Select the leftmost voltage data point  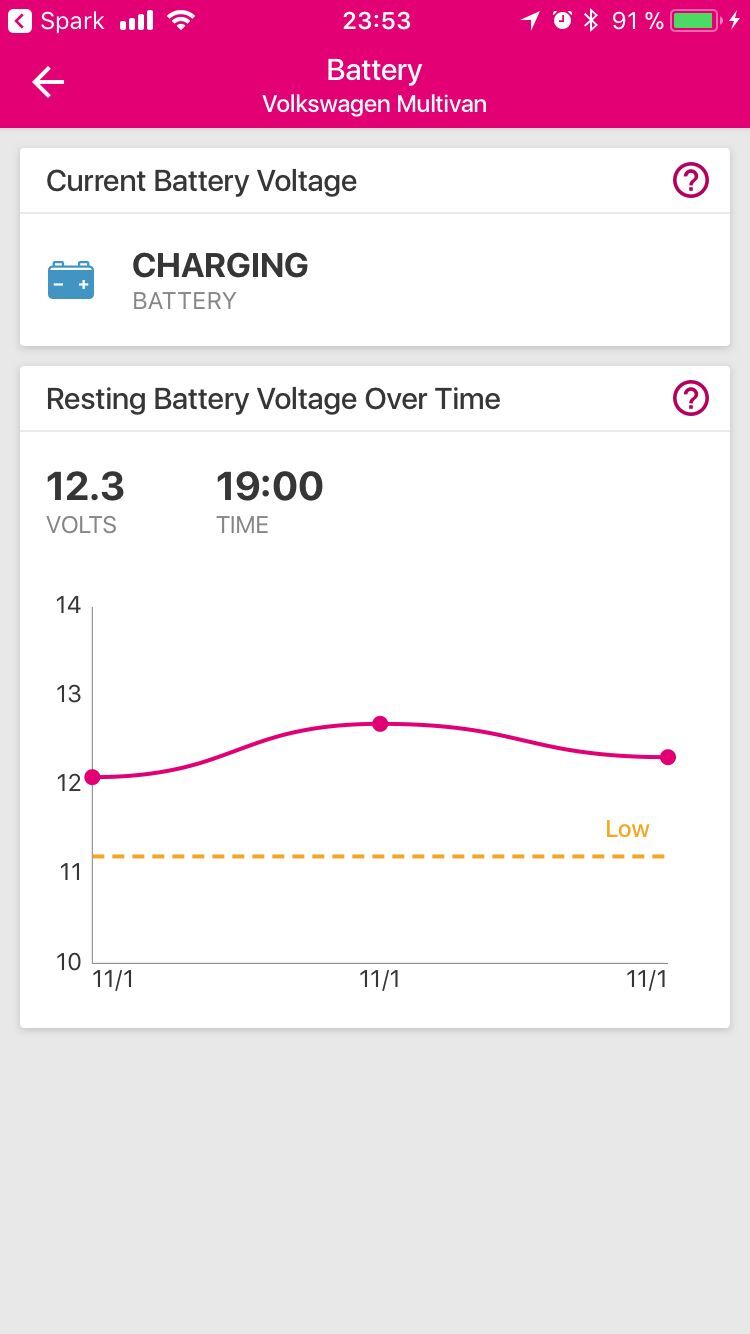pyautogui.click(x=93, y=776)
